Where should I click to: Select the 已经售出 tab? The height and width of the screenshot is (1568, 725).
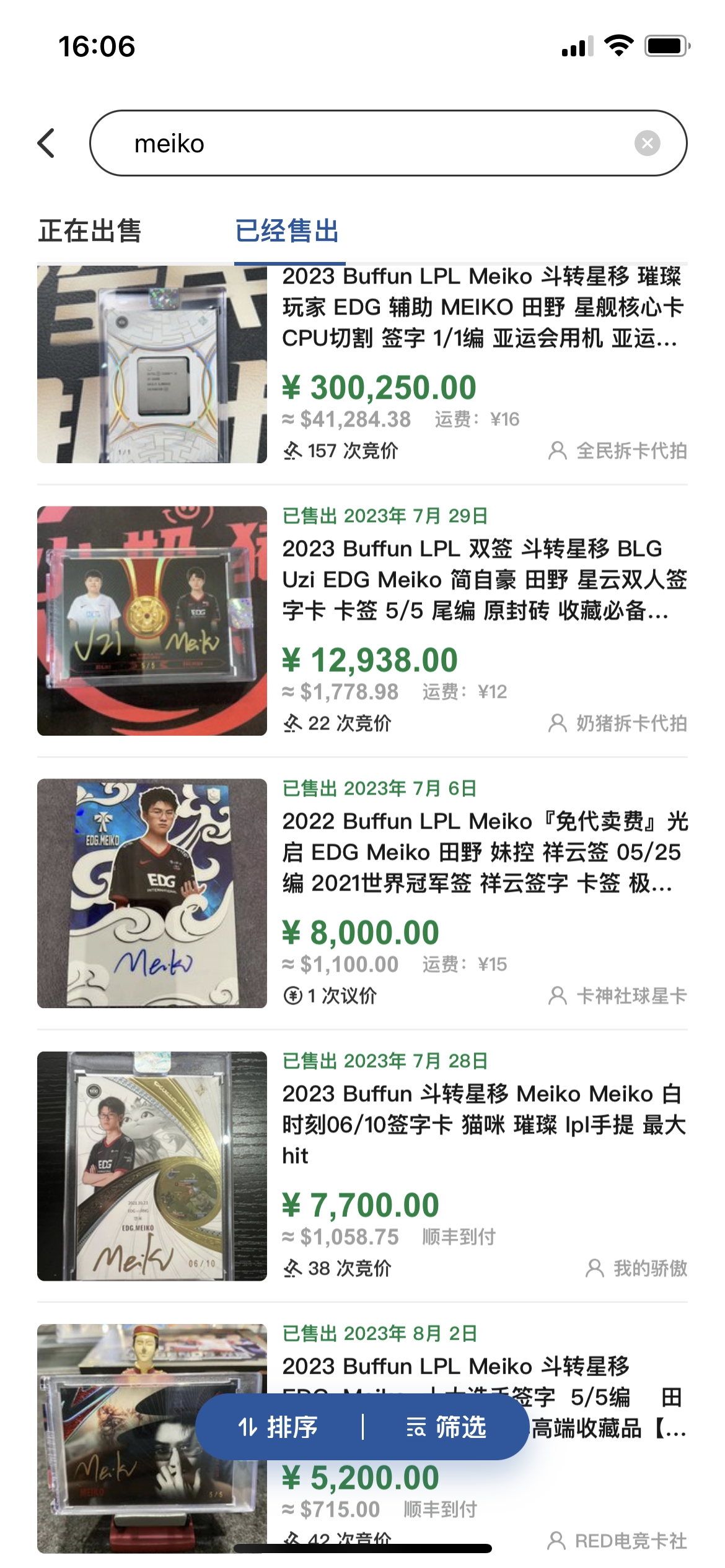pyautogui.click(x=287, y=232)
